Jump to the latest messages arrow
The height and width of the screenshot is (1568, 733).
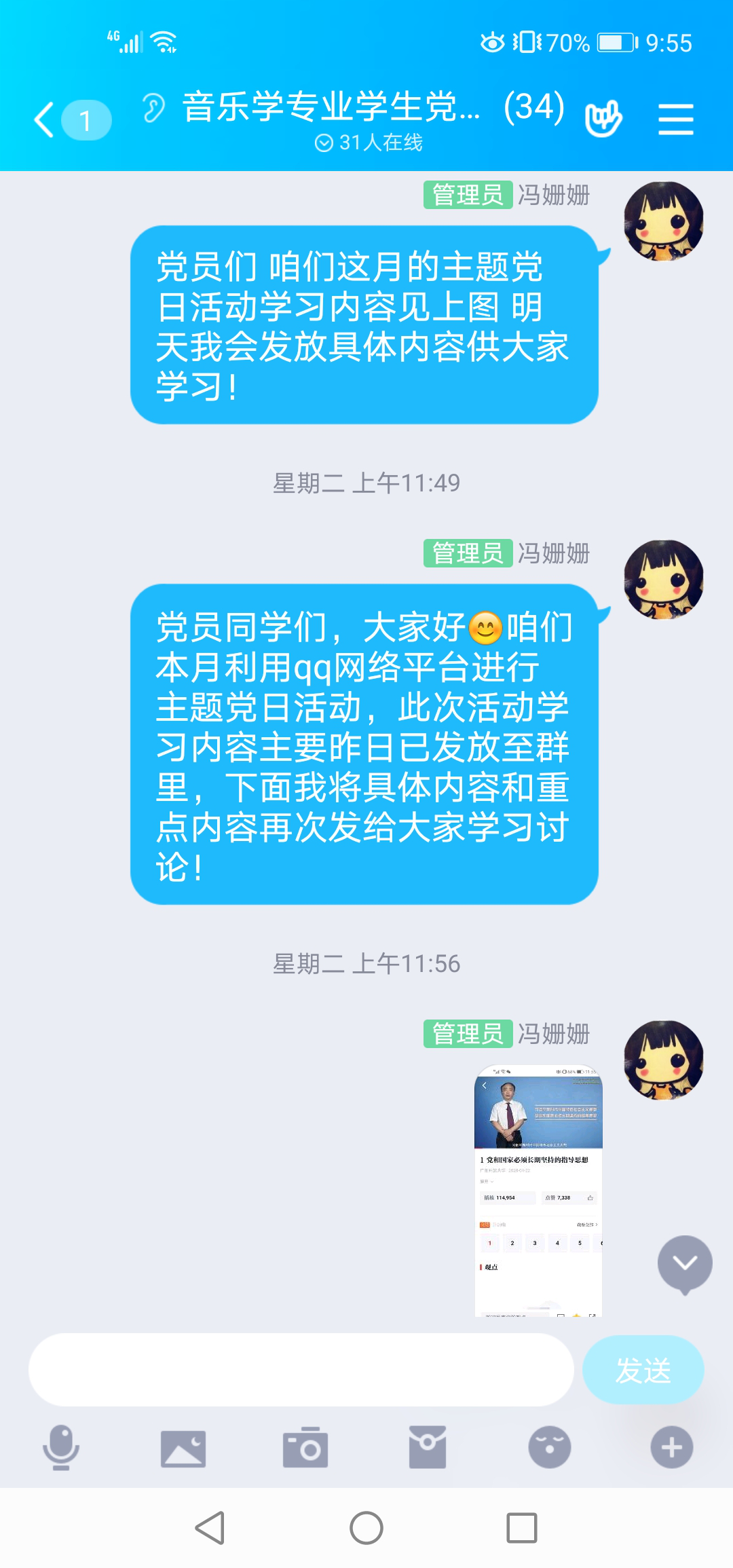click(x=684, y=1263)
